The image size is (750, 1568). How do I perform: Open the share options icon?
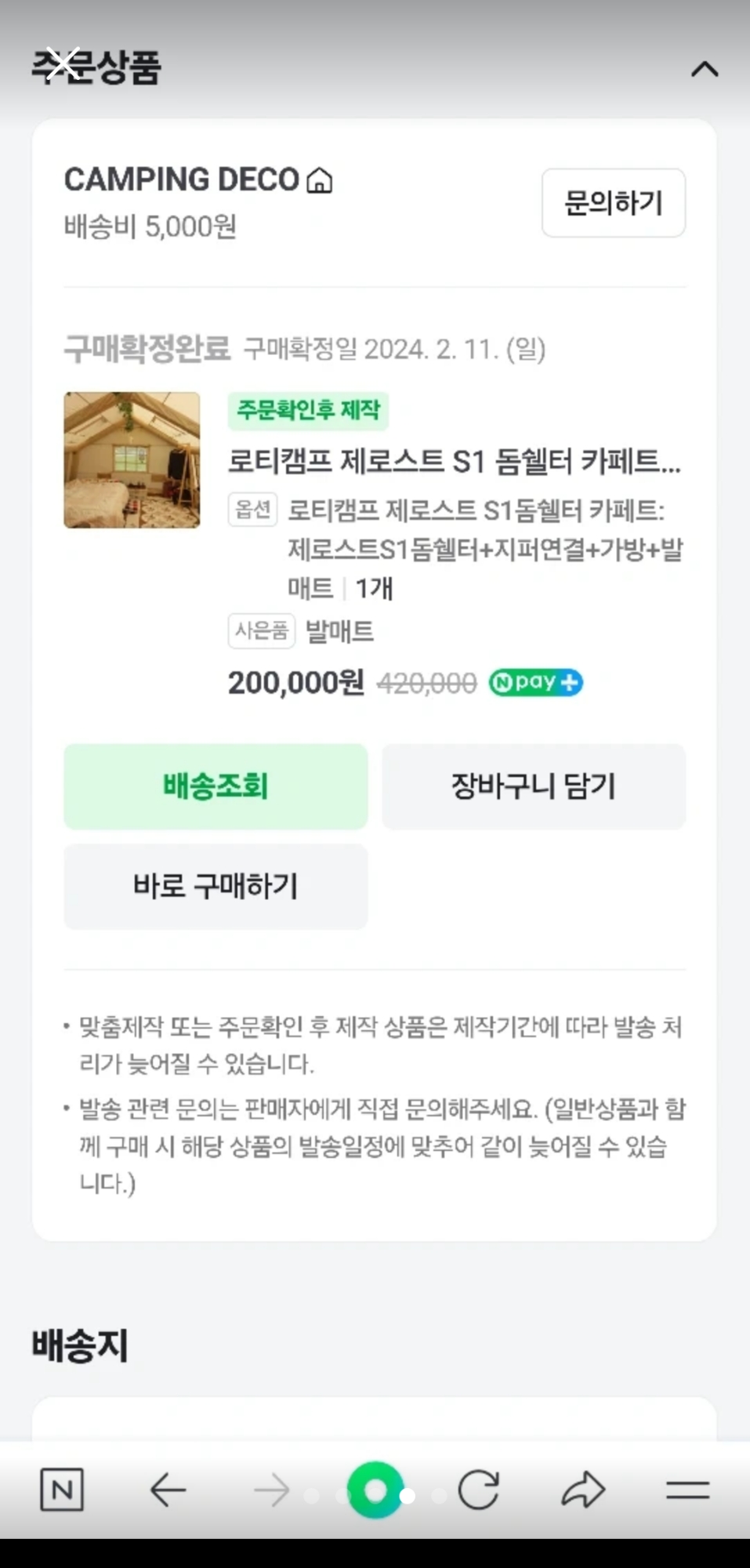pyautogui.click(x=584, y=1490)
